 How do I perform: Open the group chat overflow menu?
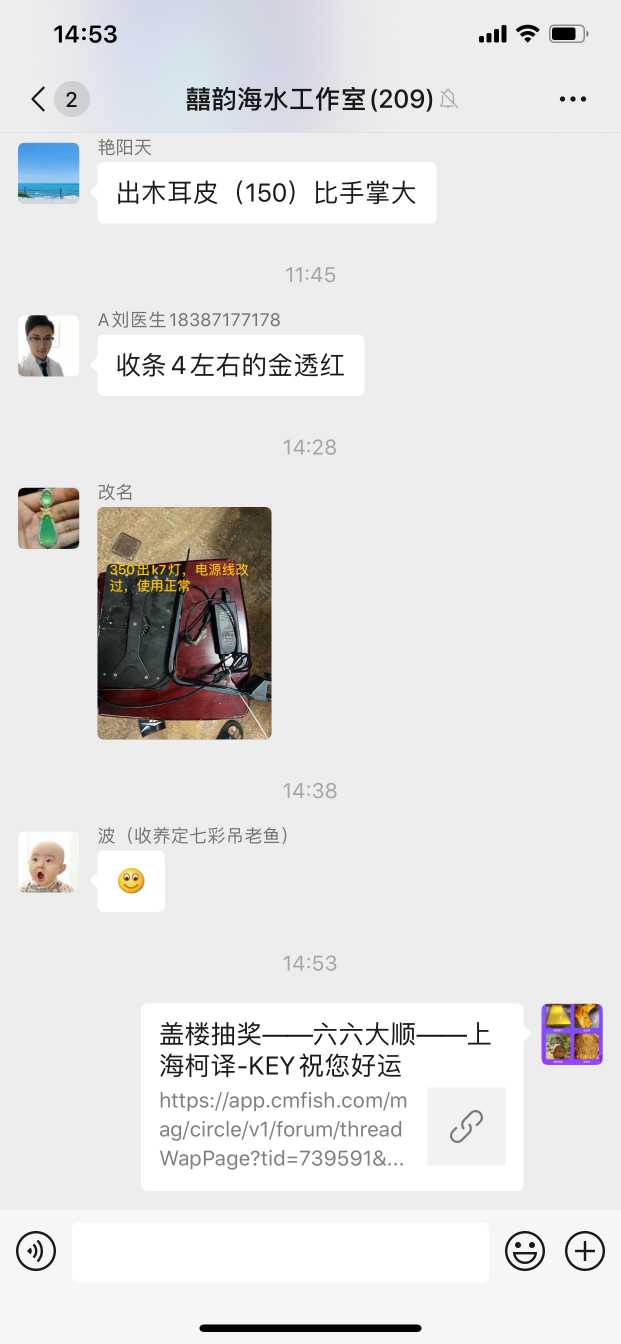click(573, 99)
